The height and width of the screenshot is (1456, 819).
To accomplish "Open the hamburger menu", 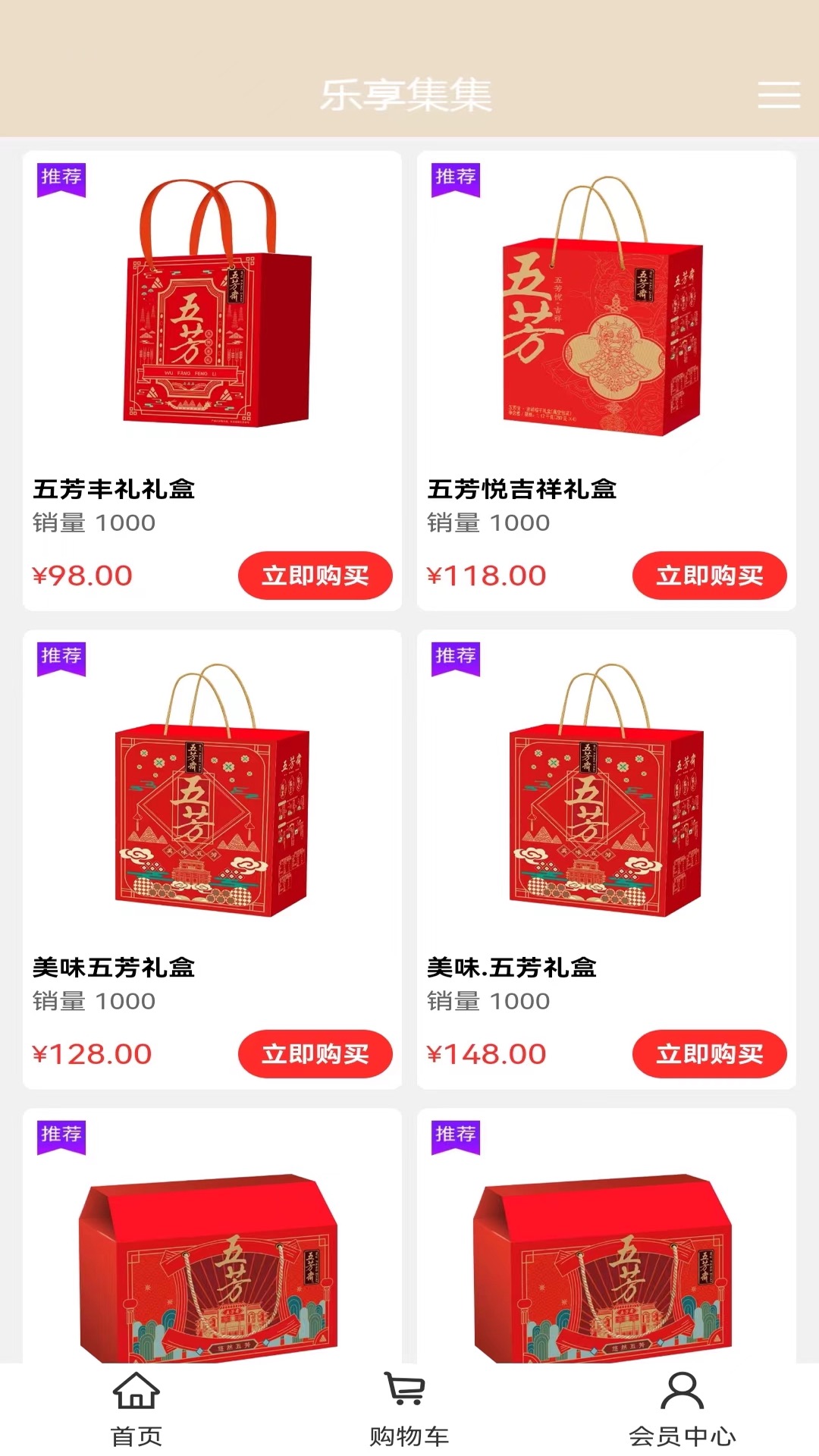I will (779, 96).
